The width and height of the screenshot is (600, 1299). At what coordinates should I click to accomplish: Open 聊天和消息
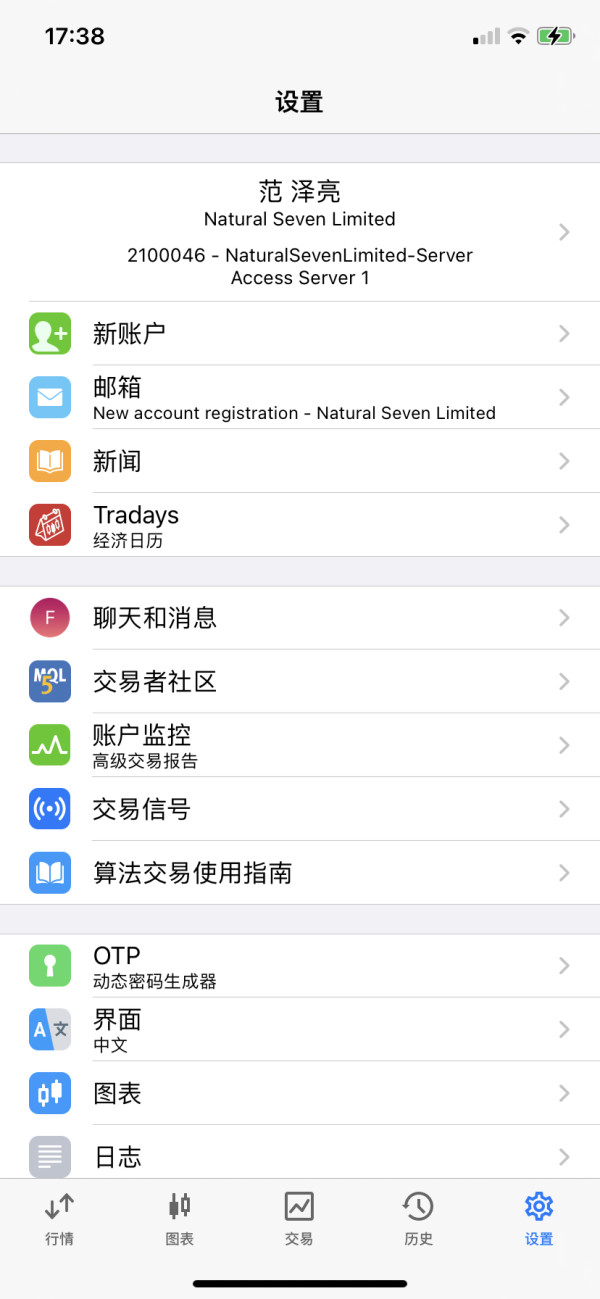tap(300, 618)
